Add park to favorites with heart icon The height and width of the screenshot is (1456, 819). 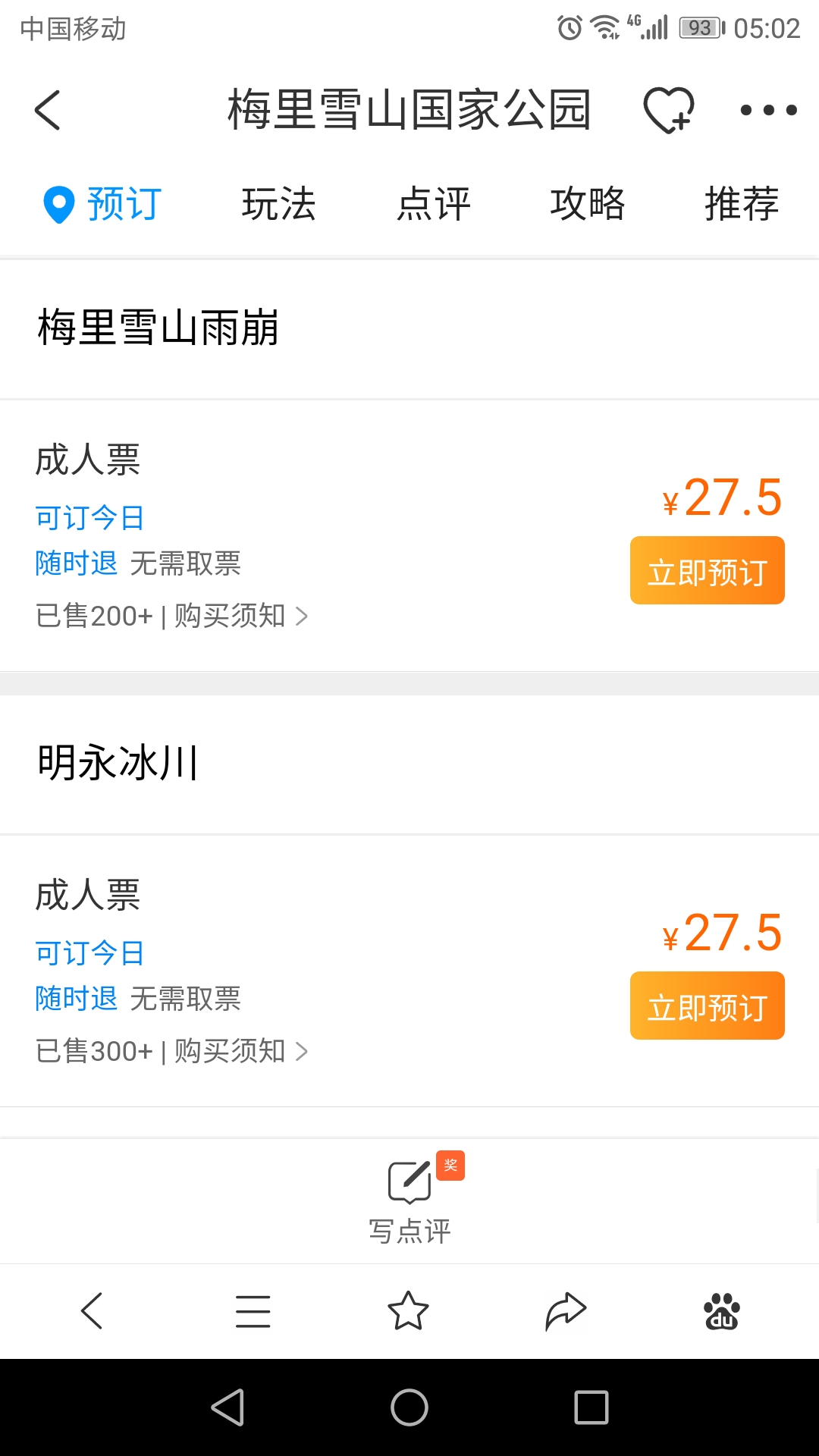pos(669,110)
